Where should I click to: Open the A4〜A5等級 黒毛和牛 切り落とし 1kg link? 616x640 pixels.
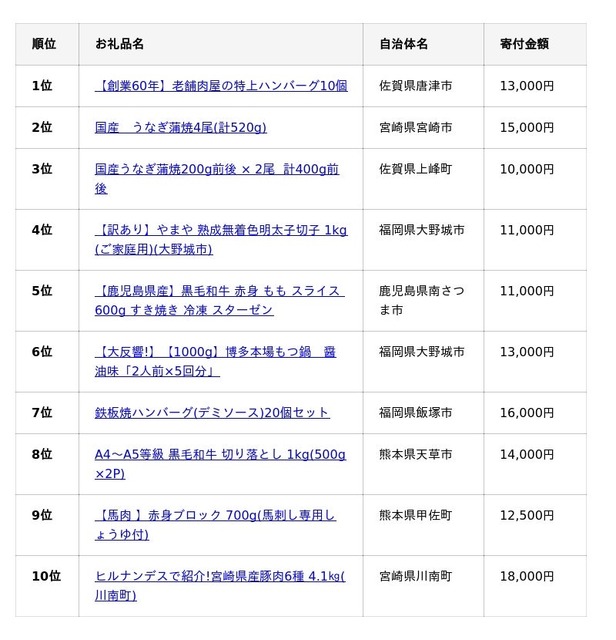(220, 454)
